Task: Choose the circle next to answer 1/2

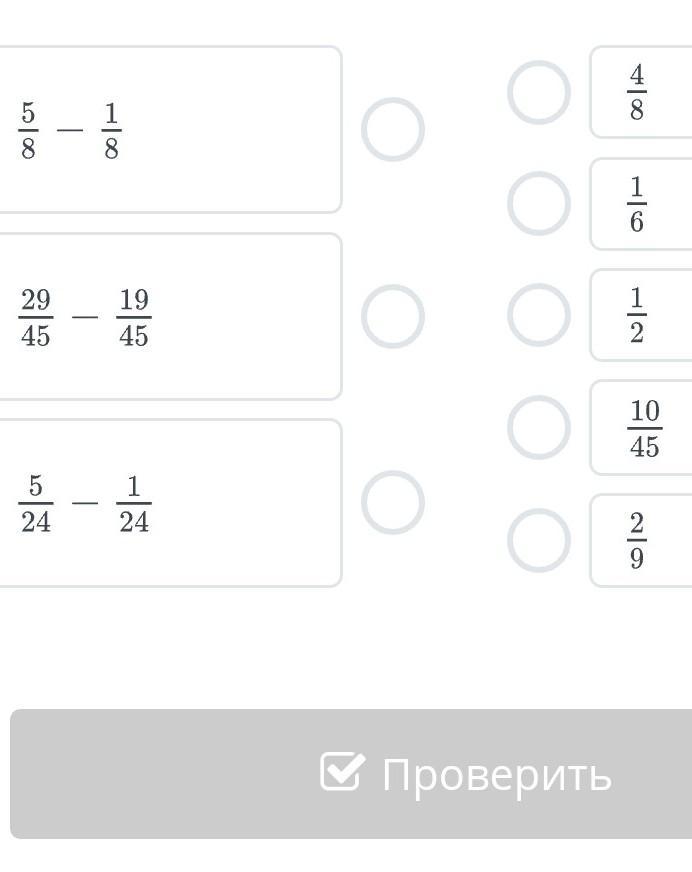Action: click(x=538, y=315)
